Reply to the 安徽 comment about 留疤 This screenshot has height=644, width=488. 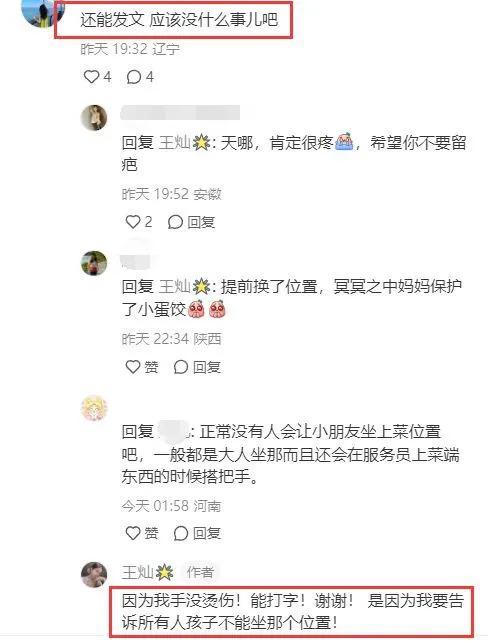191,222
